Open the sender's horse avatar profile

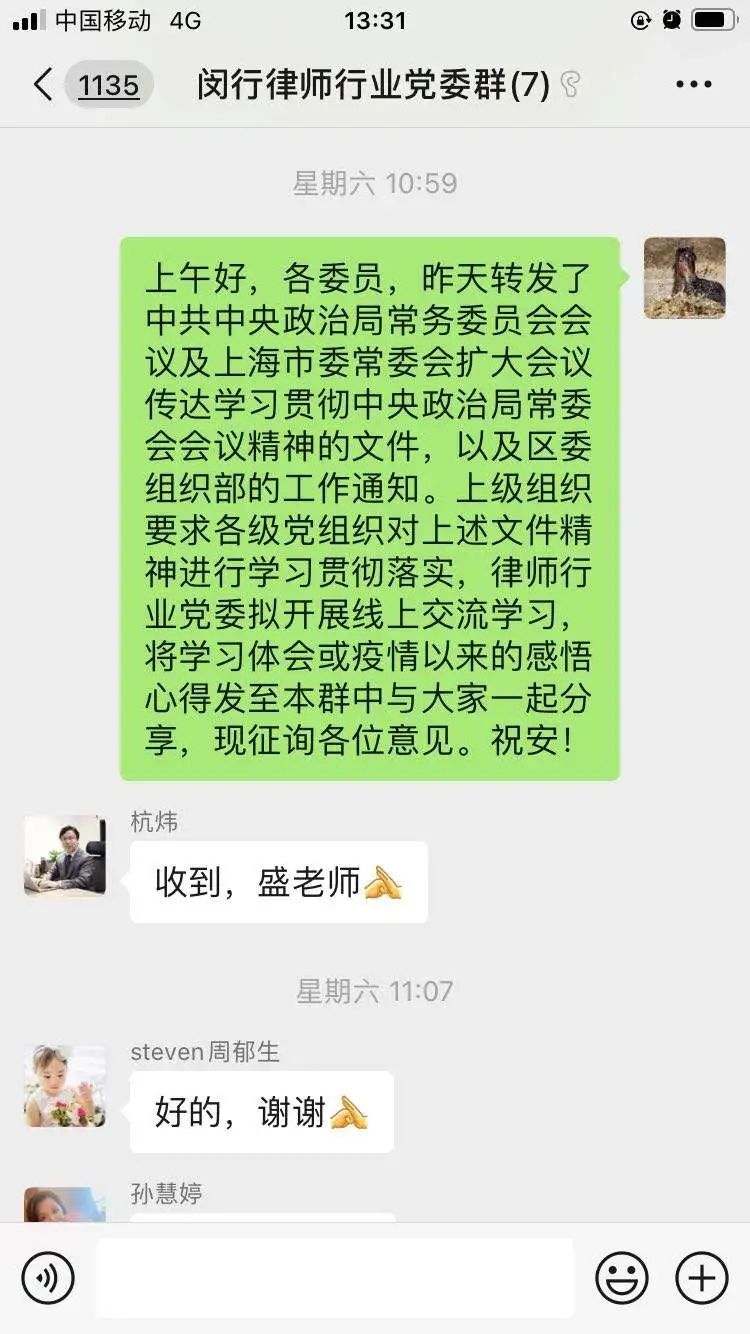coord(684,278)
